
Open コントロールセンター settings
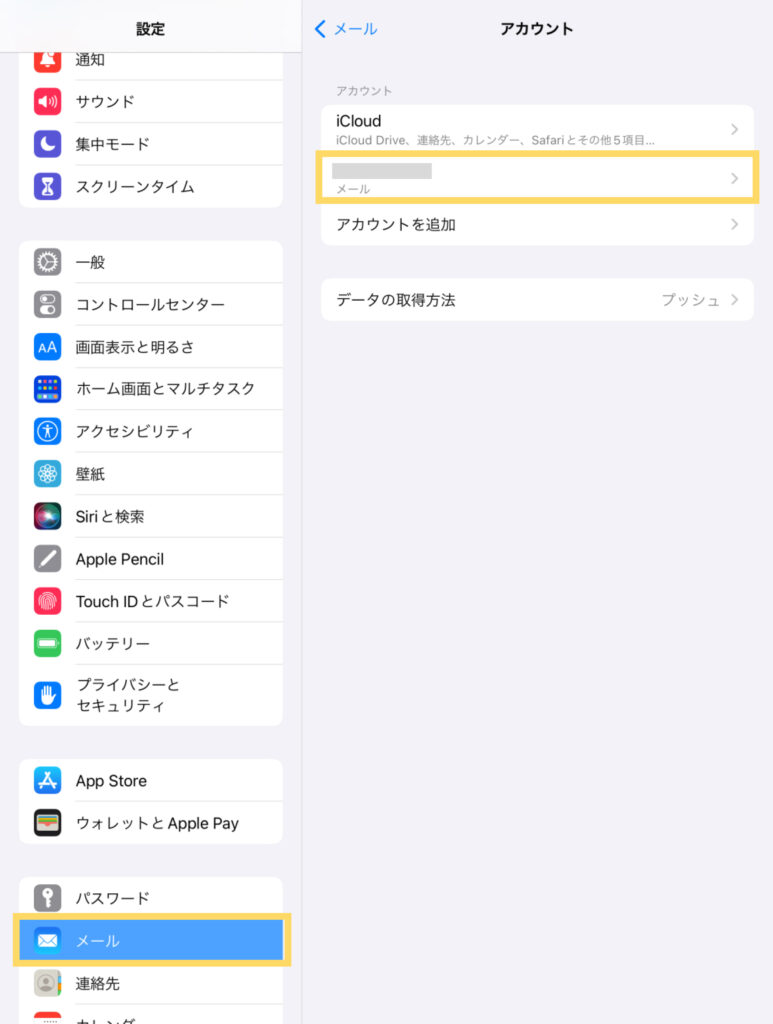pyautogui.click(x=150, y=304)
